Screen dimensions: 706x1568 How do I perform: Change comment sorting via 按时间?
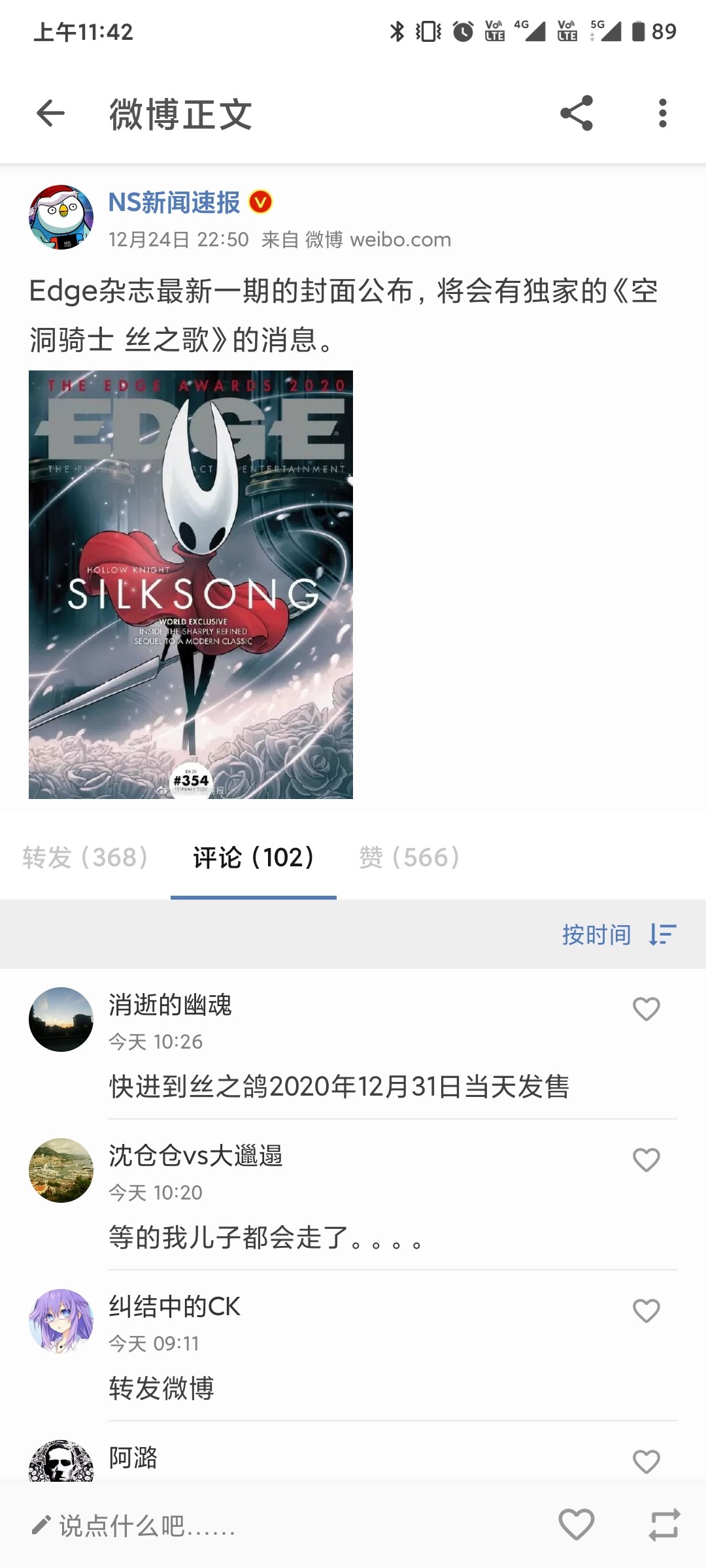[618, 934]
